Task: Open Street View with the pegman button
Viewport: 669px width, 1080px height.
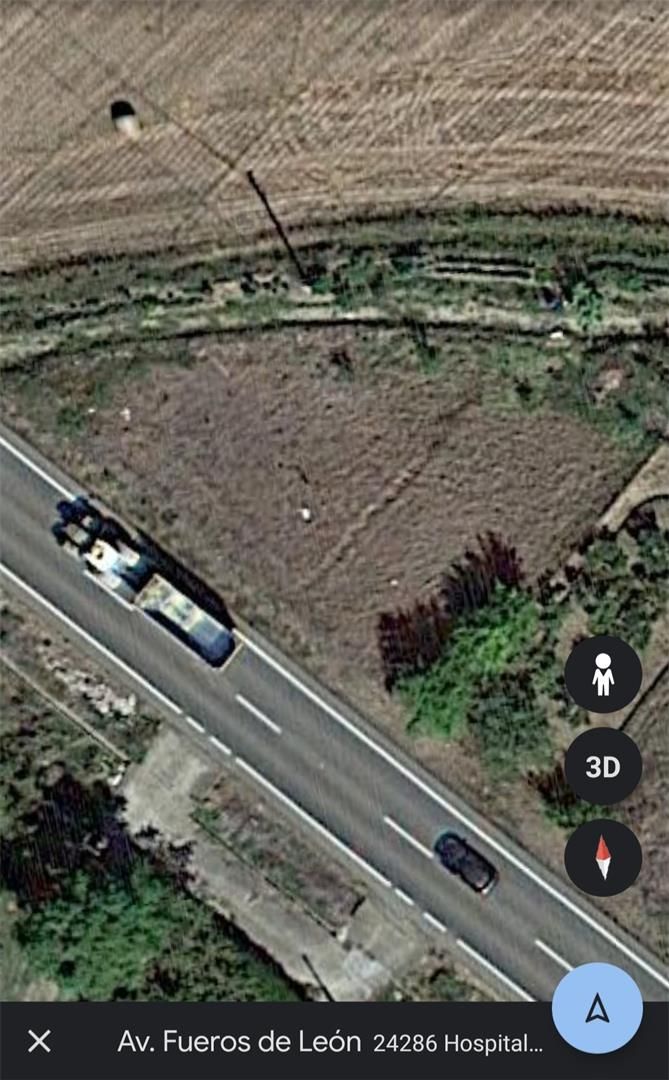Action: coord(602,675)
